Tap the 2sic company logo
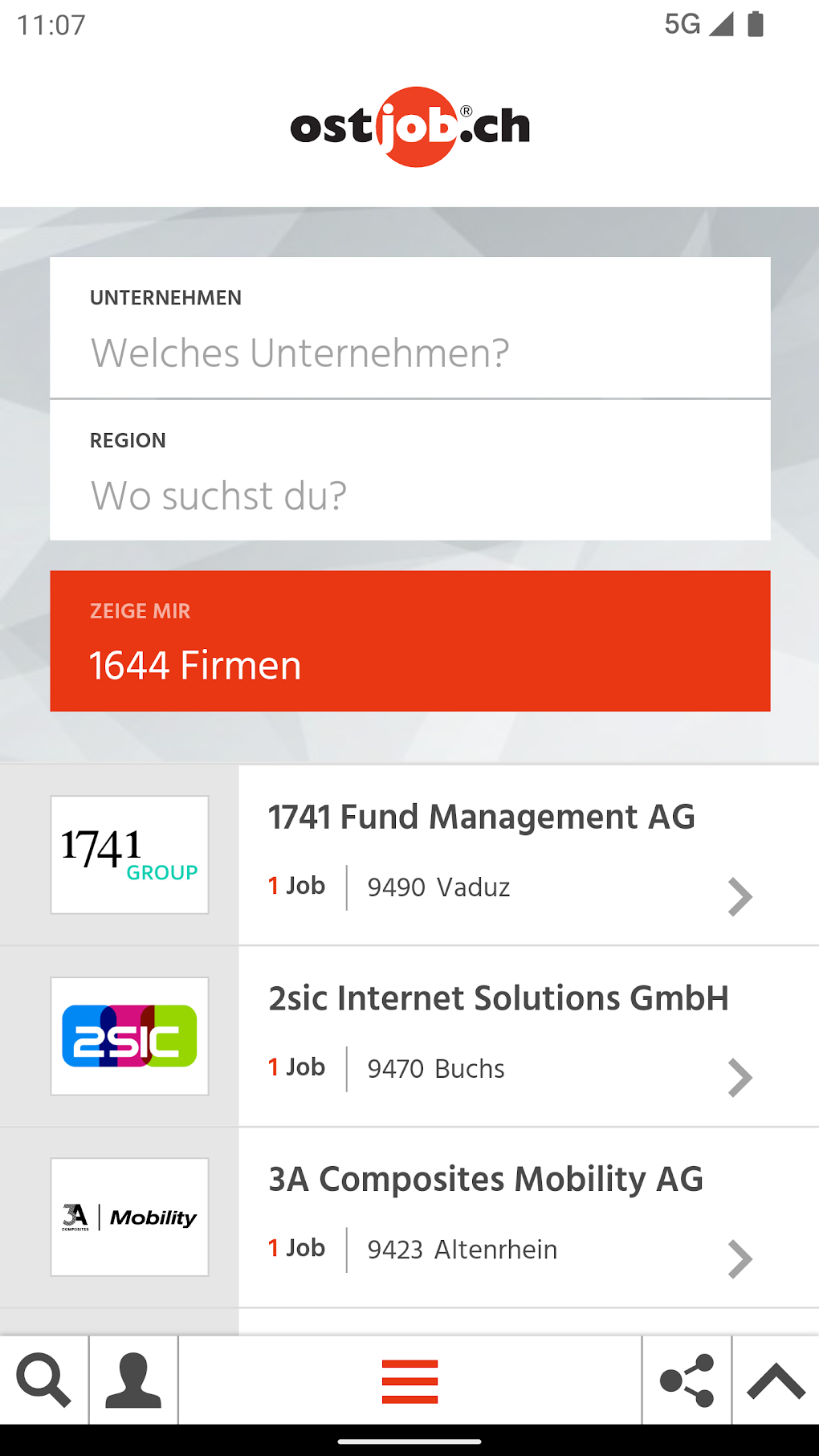 [129, 1037]
